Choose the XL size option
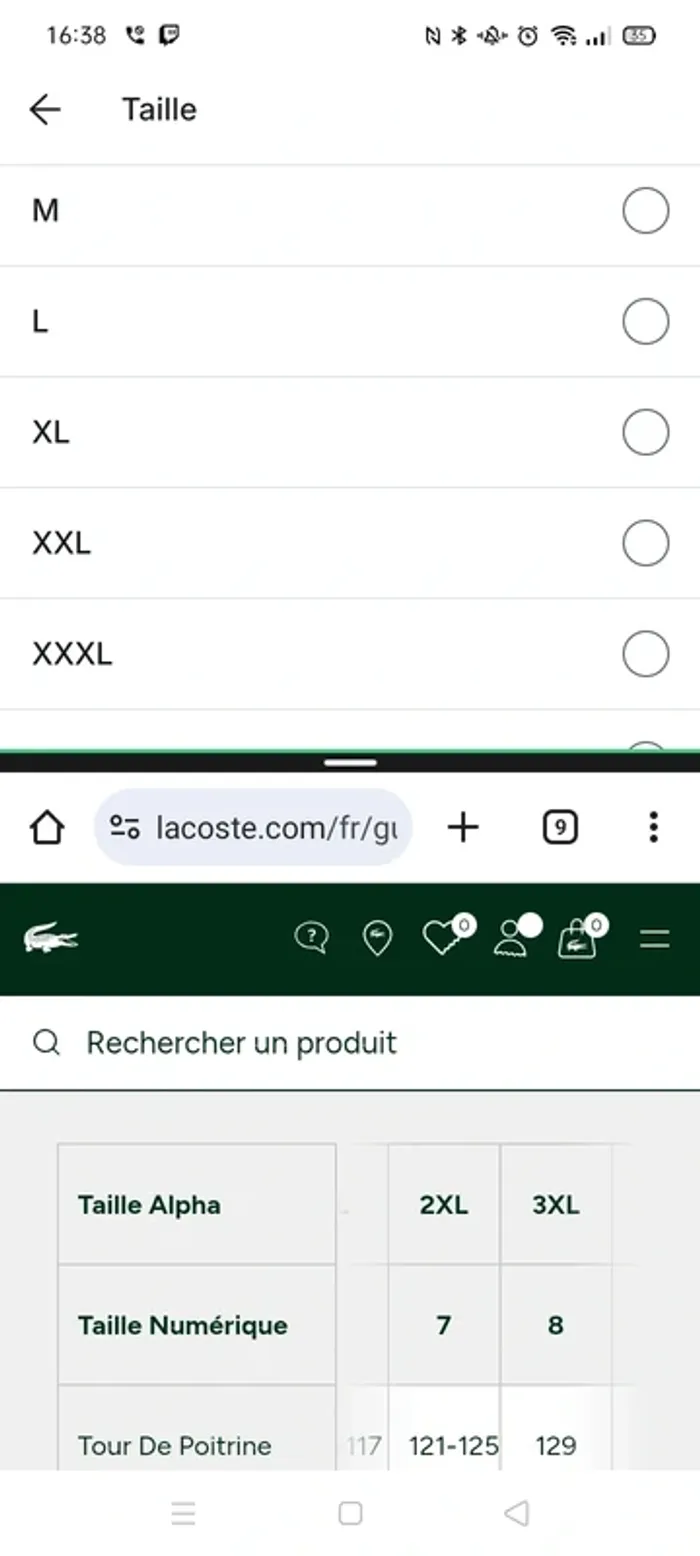The width and height of the screenshot is (700, 1556). pyautogui.click(x=645, y=433)
